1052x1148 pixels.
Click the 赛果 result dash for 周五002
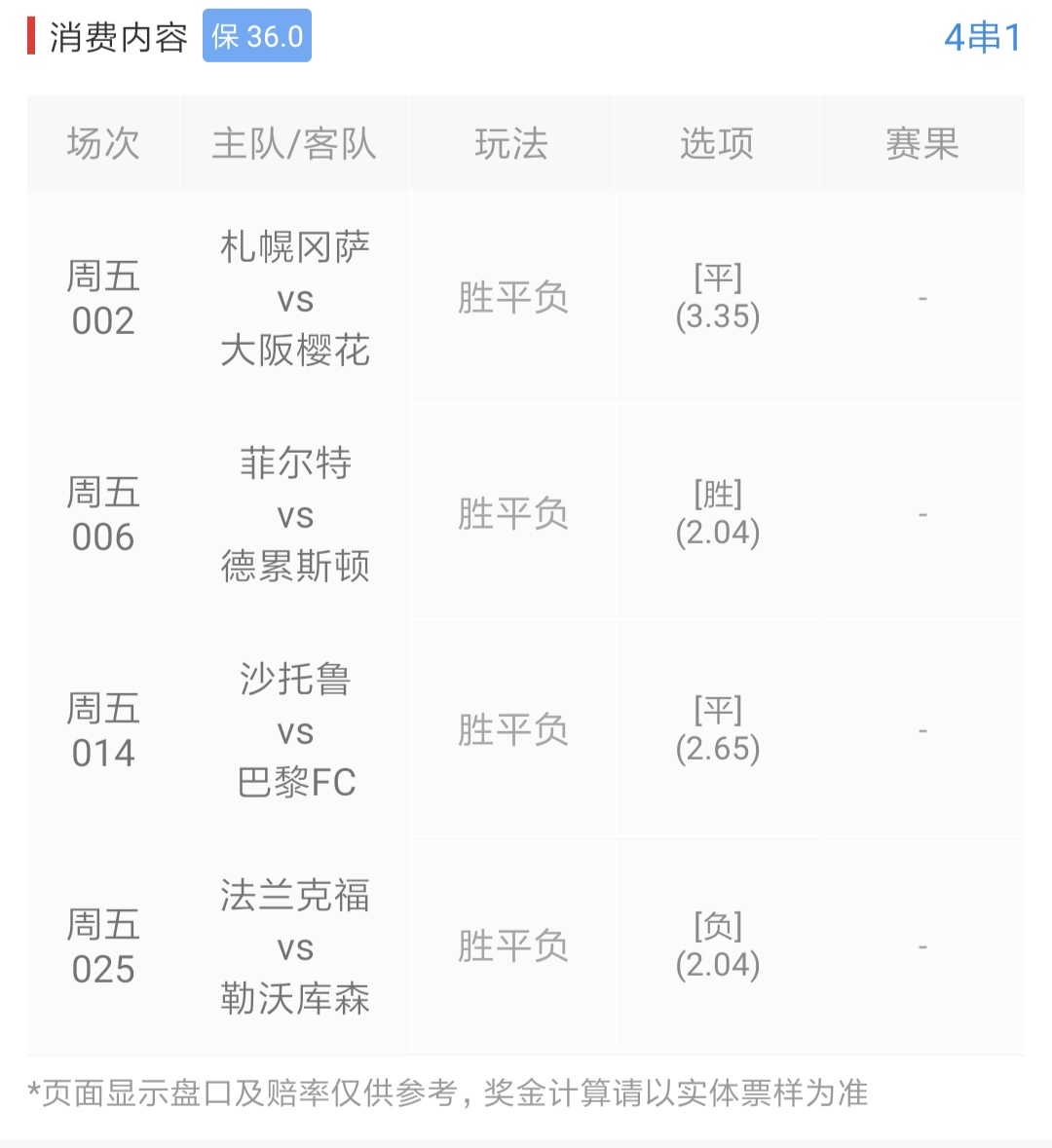(x=922, y=298)
